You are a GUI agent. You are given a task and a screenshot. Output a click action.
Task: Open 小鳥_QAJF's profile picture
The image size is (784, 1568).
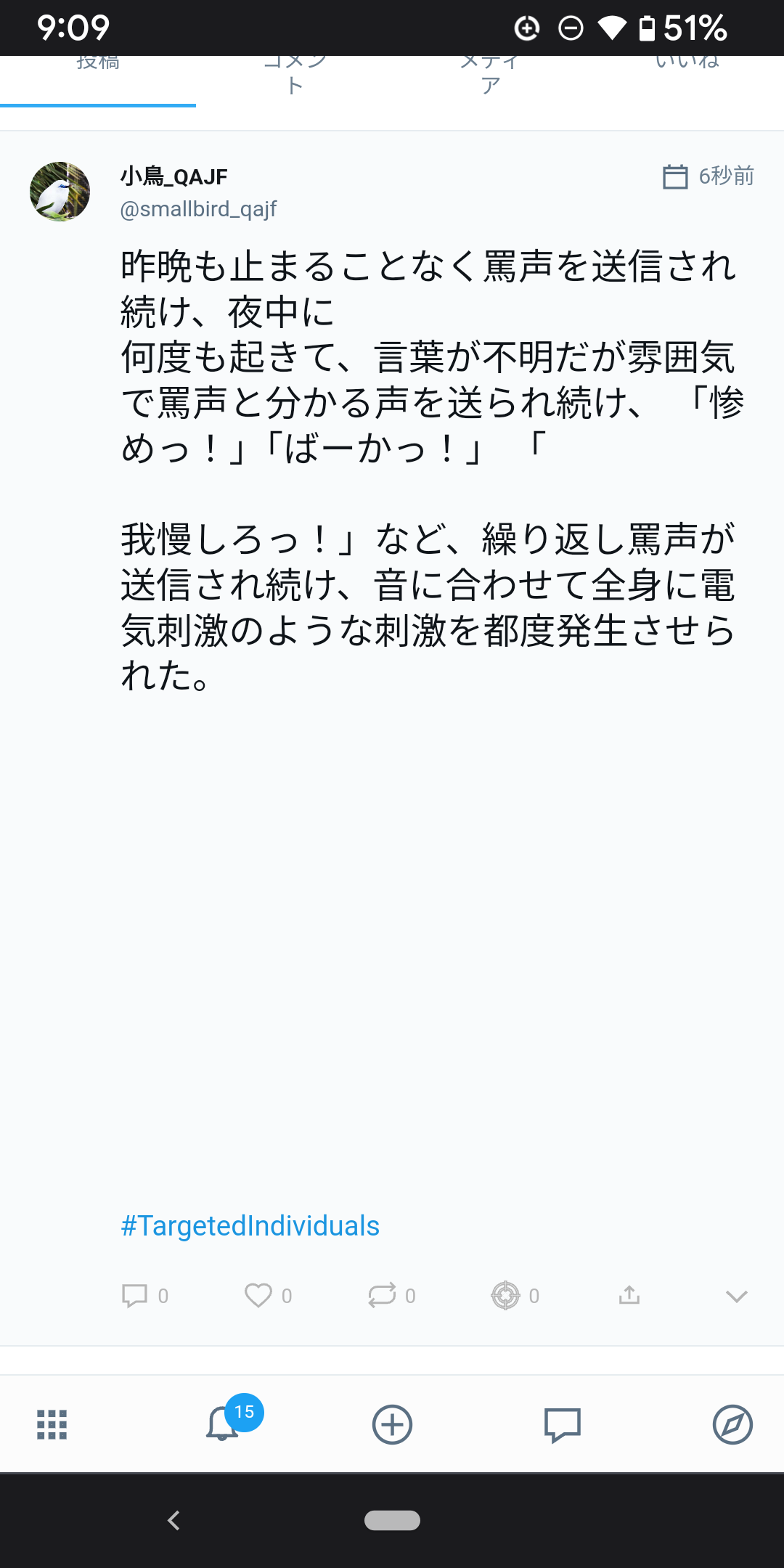60,192
